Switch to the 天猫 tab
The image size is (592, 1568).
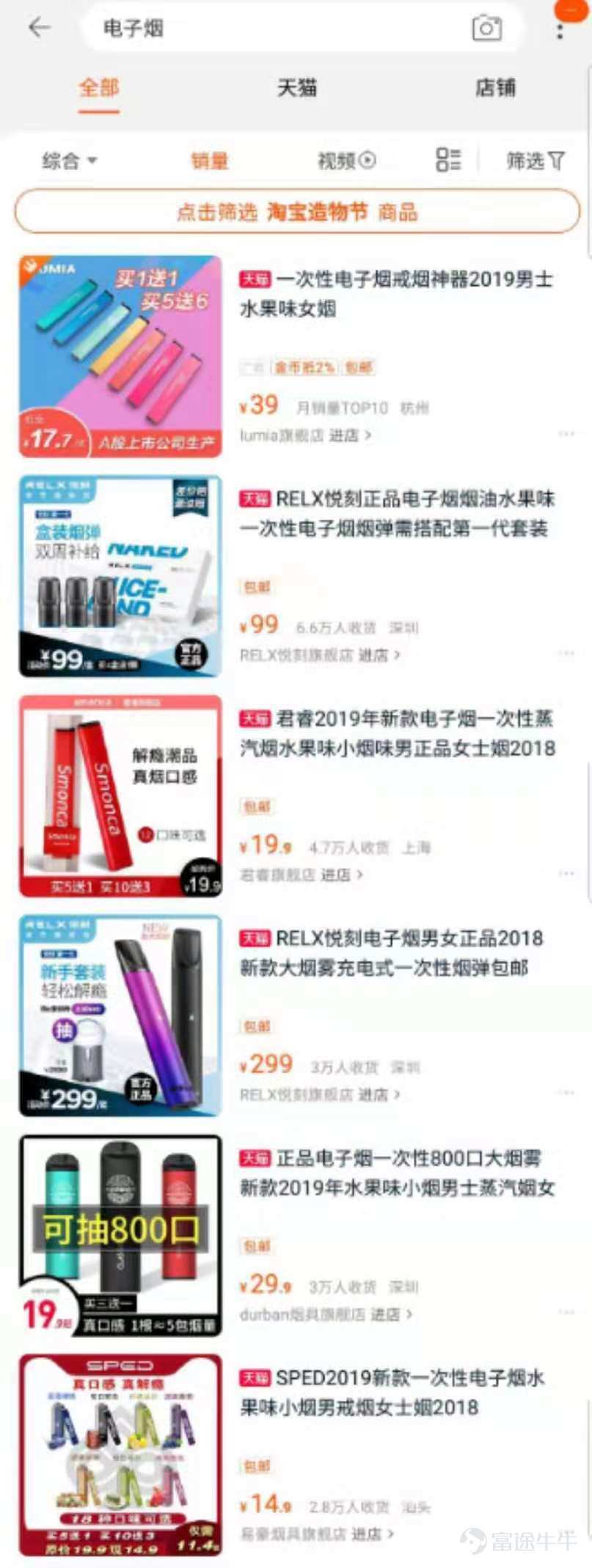point(296,89)
